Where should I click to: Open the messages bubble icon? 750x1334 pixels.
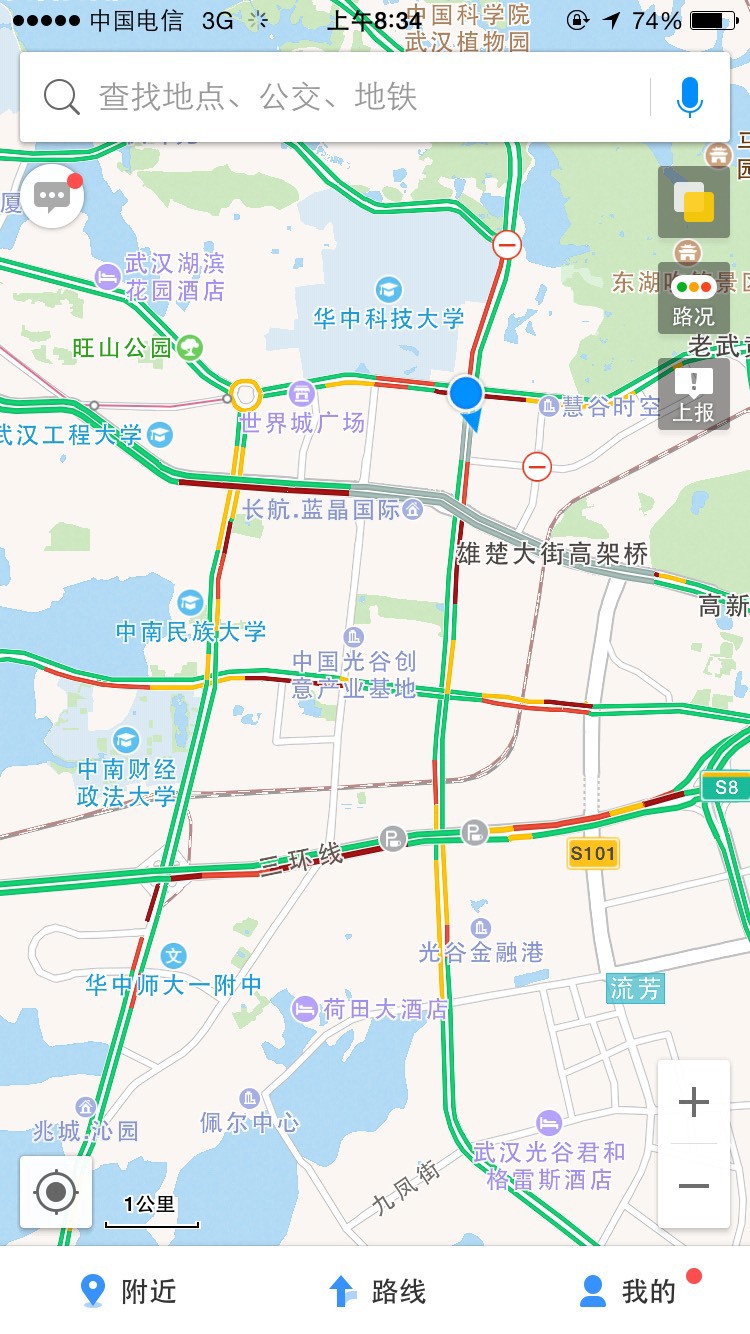[52, 196]
